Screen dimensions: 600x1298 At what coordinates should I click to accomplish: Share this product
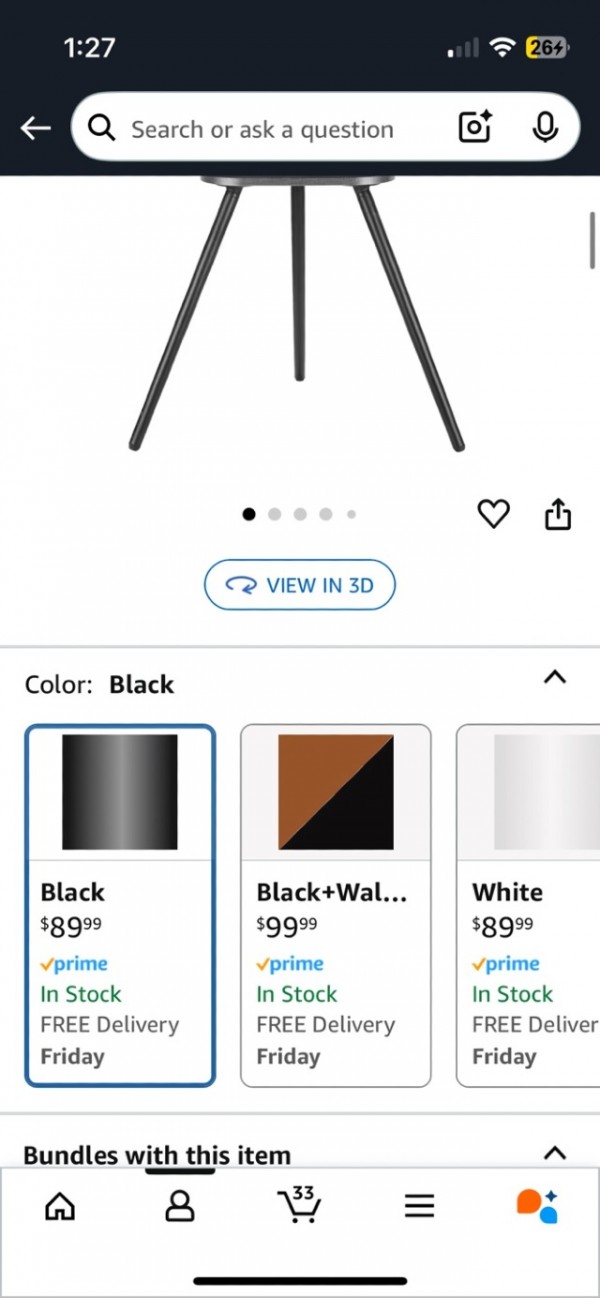558,514
